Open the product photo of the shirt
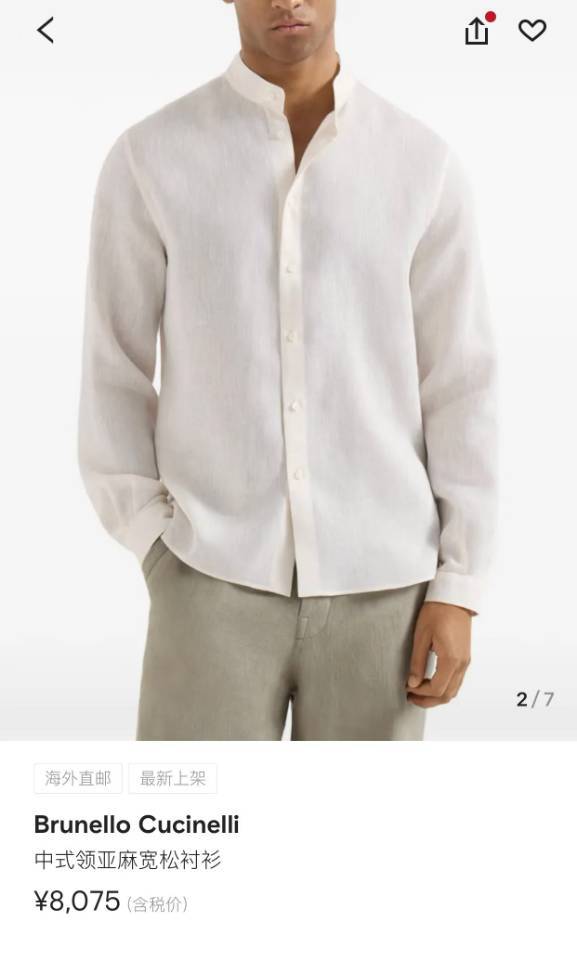This screenshot has width=577, height=960. [288, 370]
